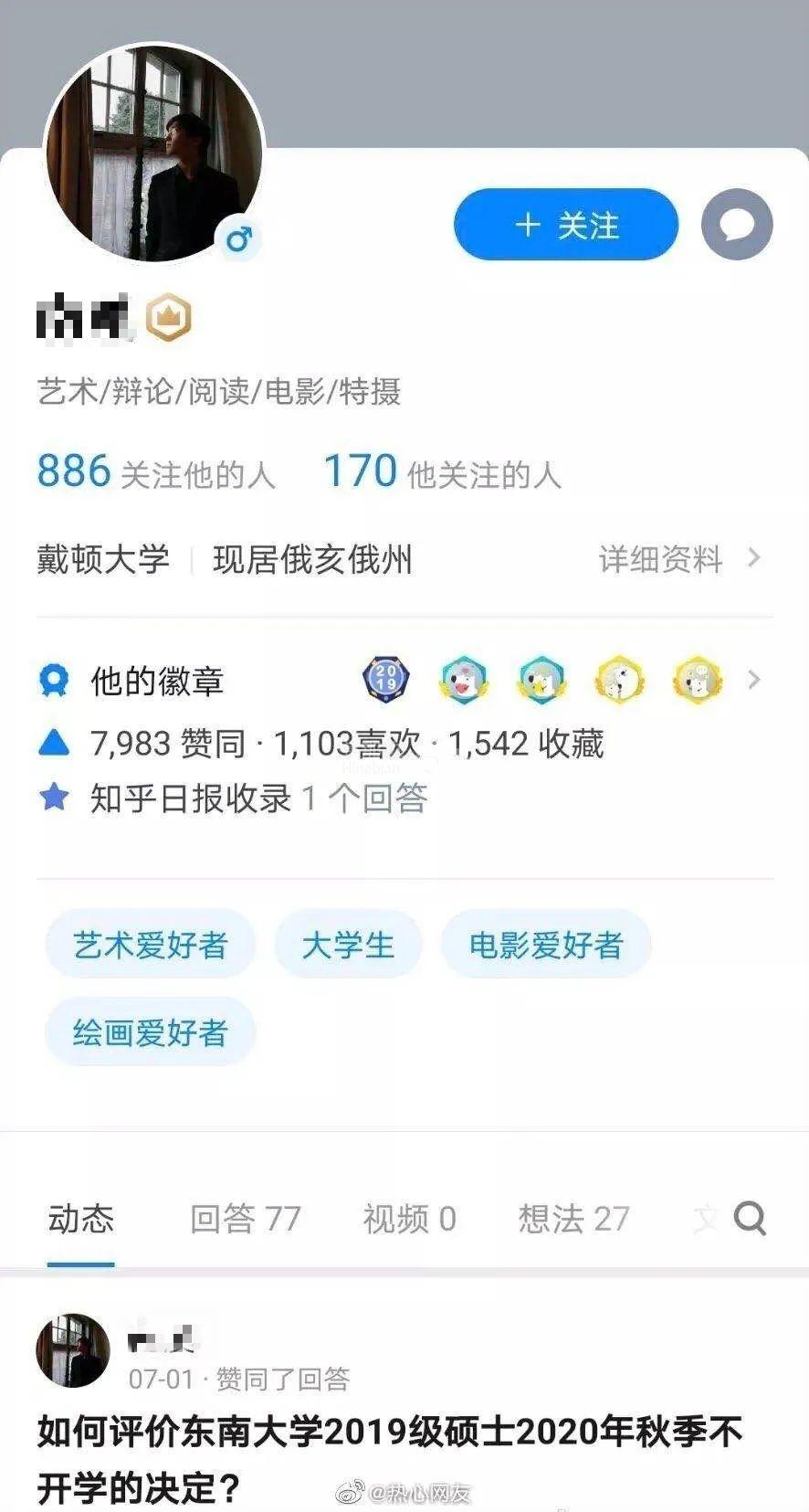
Task: Switch to the 视频 0 tab
Action: point(409,1219)
